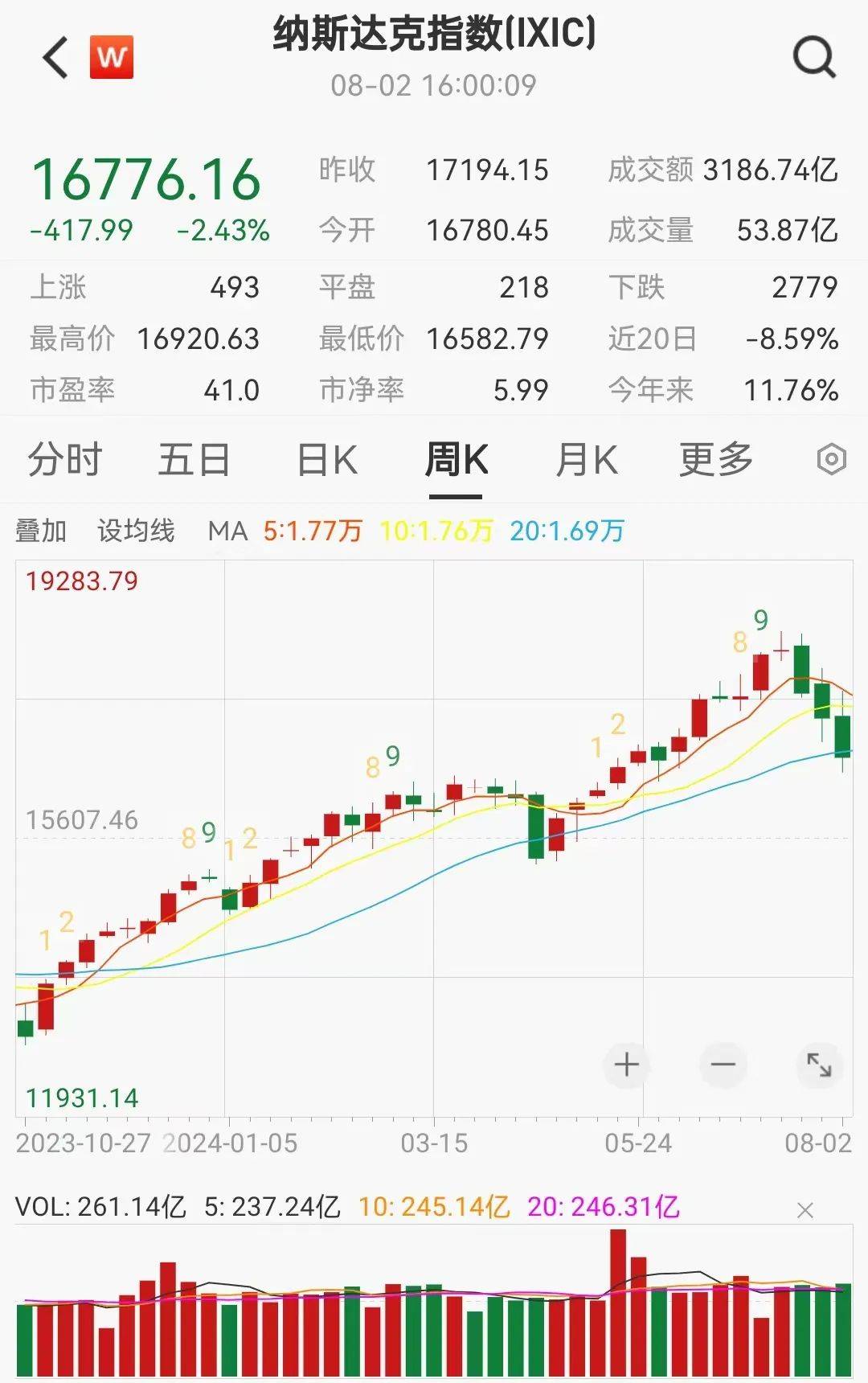868x1383 pixels.
Task: Toggle the MA5 orange moving average label
Action: pos(315,531)
